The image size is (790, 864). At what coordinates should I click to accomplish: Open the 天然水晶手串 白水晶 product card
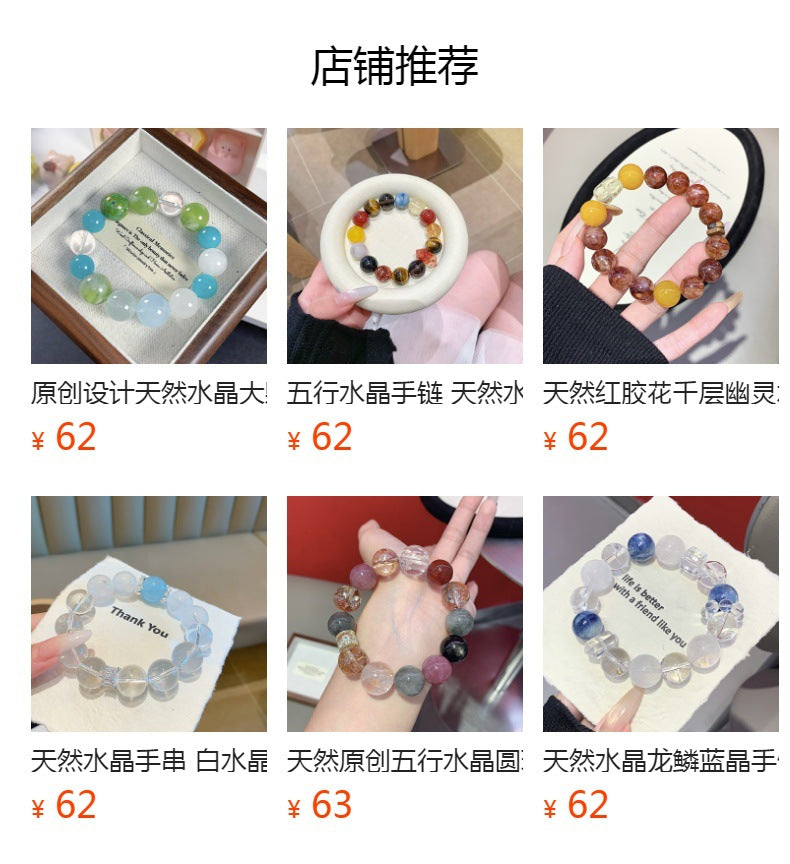point(148,614)
